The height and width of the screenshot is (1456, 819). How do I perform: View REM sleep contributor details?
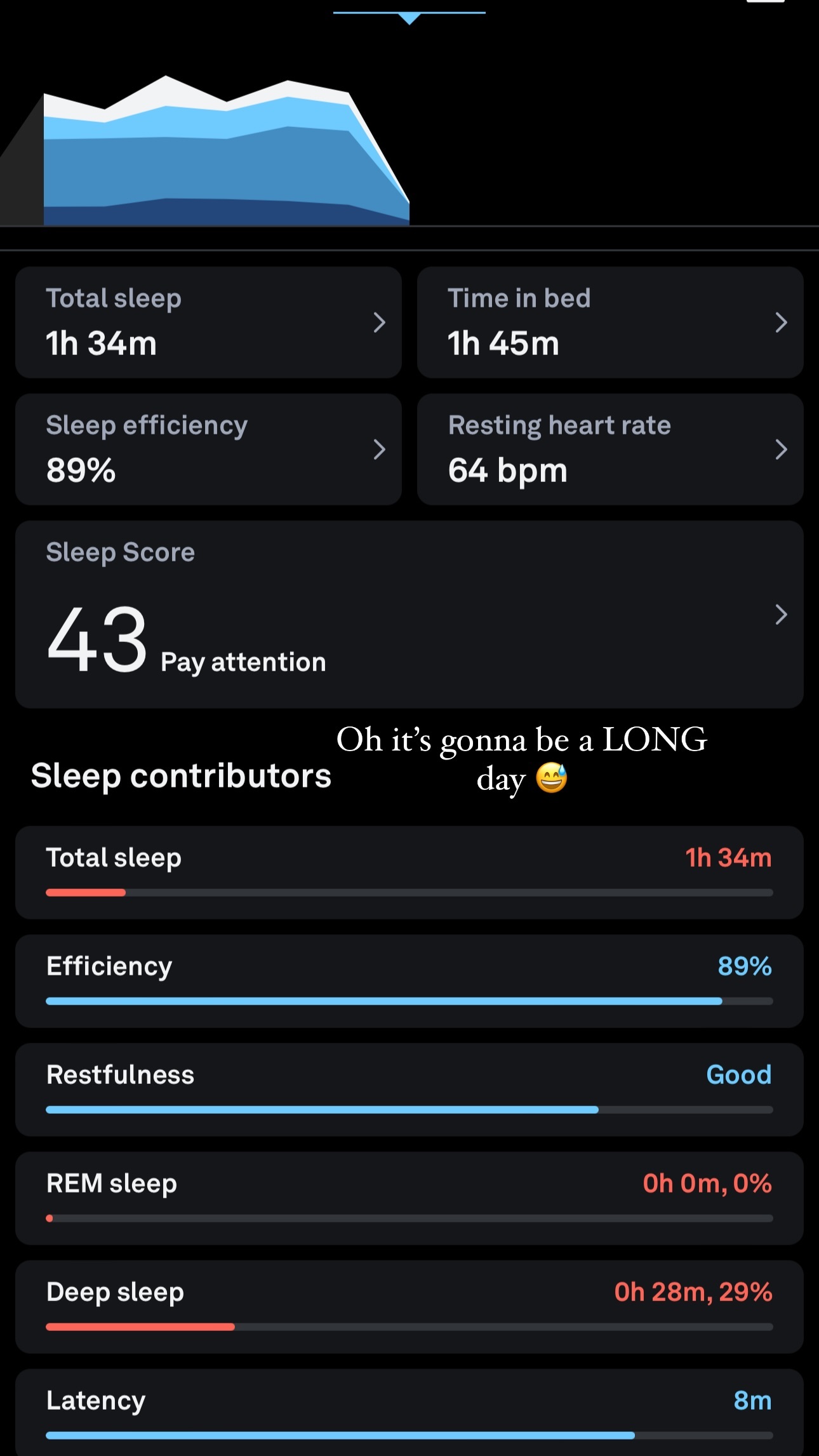[x=409, y=1198]
